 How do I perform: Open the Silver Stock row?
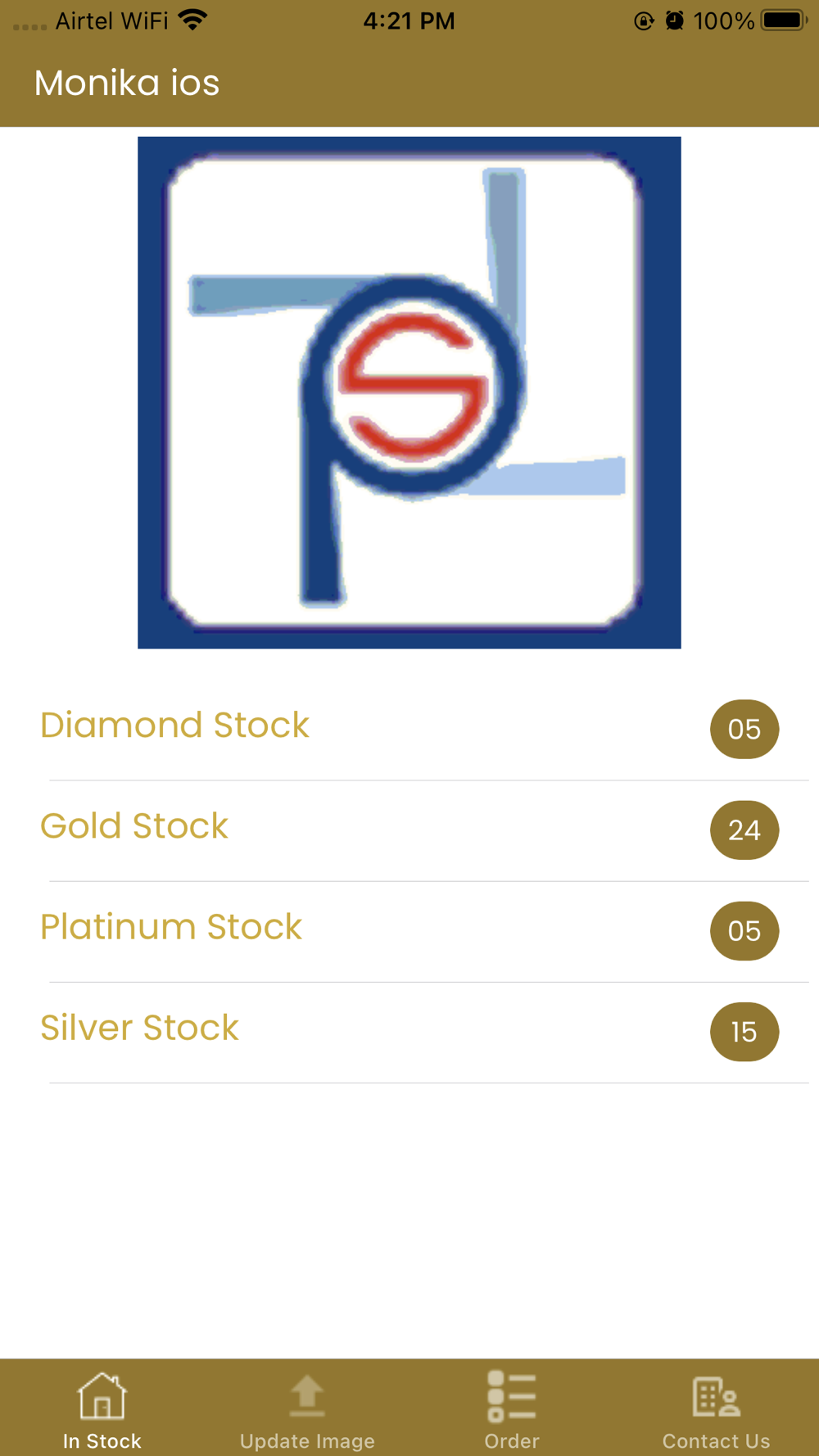click(409, 1032)
